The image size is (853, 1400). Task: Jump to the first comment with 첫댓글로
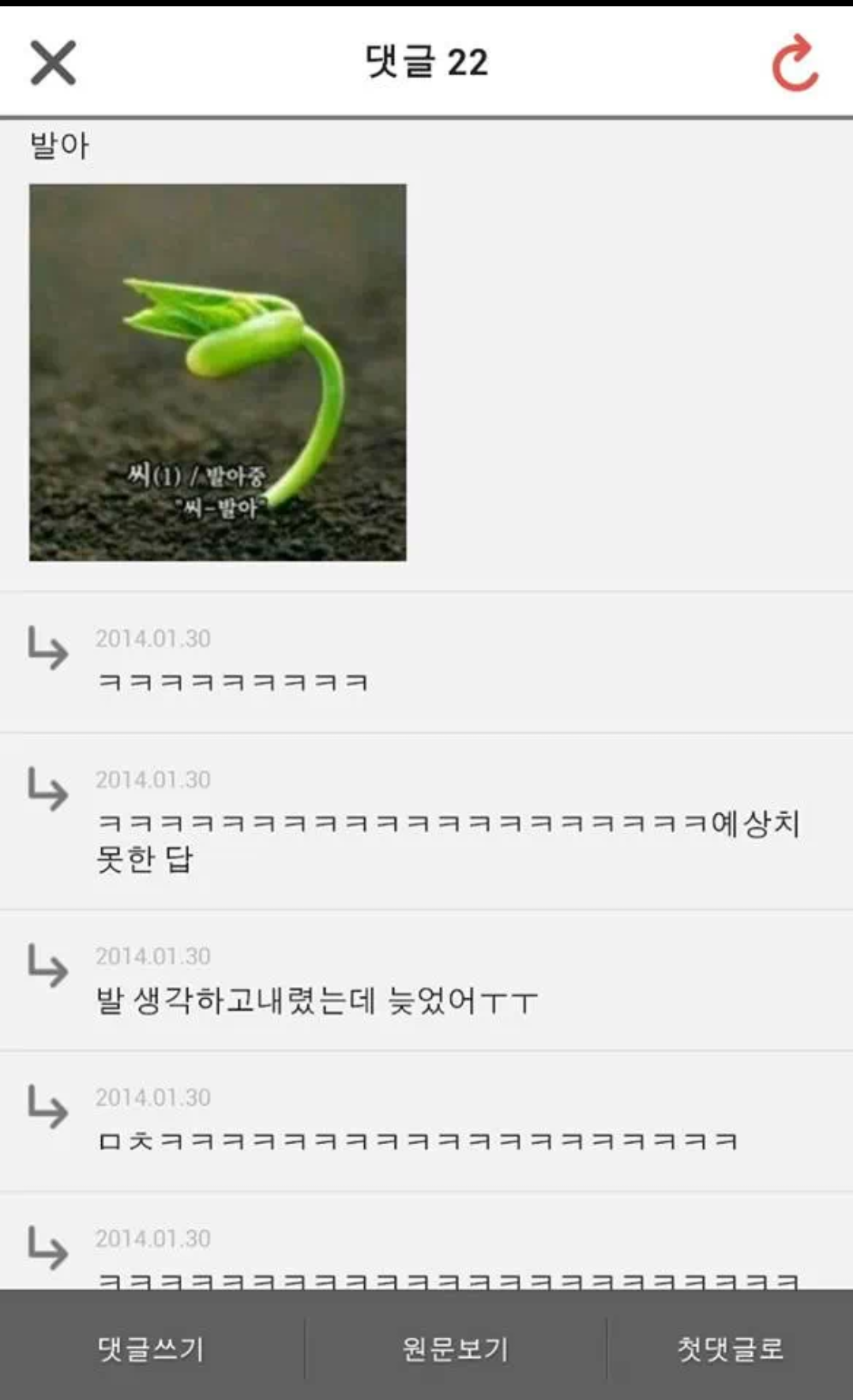click(731, 1349)
